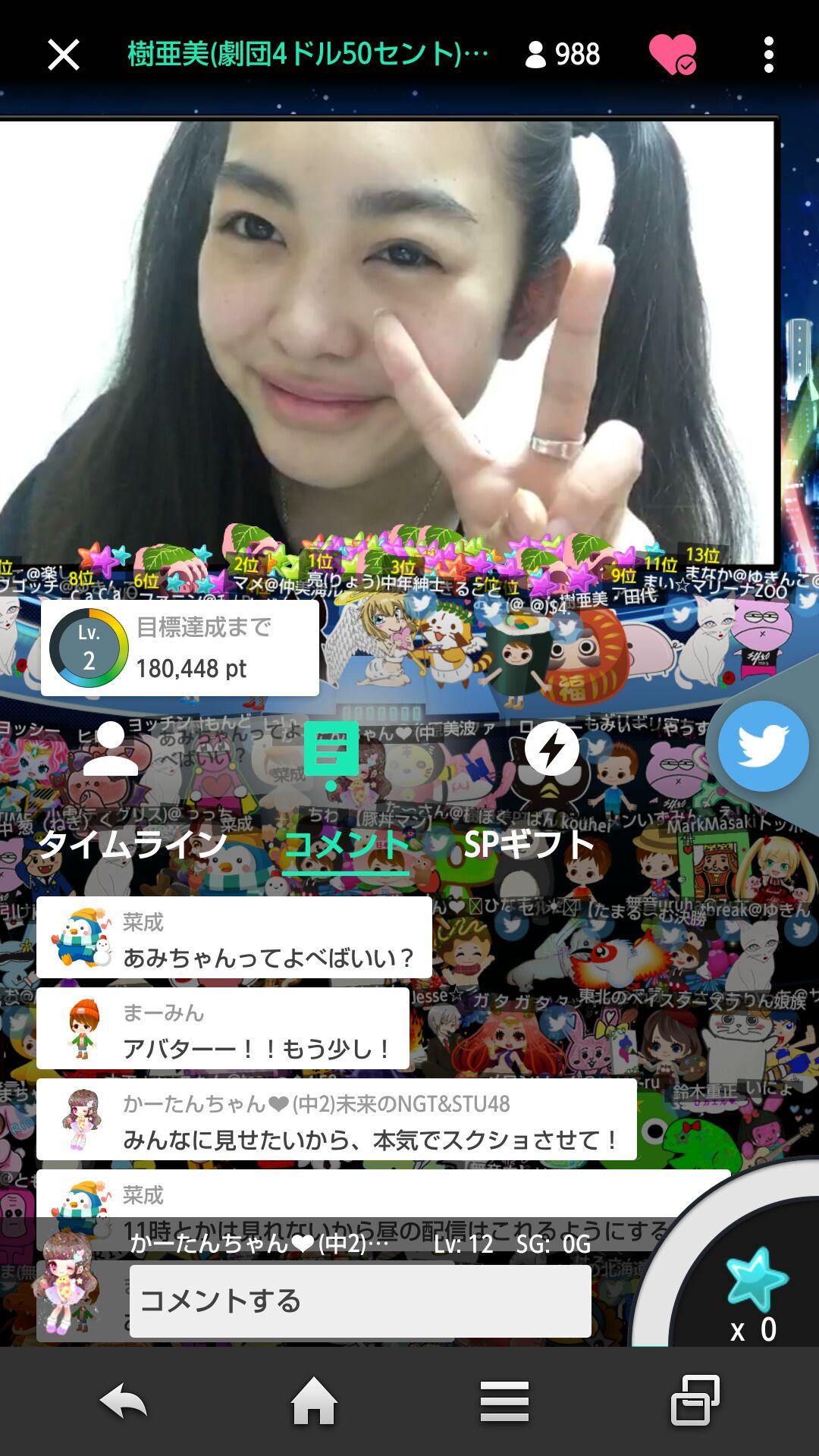The width and height of the screenshot is (819, 1456).
Task: Tap the コメントする input field
Action: (x=360, y=1301)
